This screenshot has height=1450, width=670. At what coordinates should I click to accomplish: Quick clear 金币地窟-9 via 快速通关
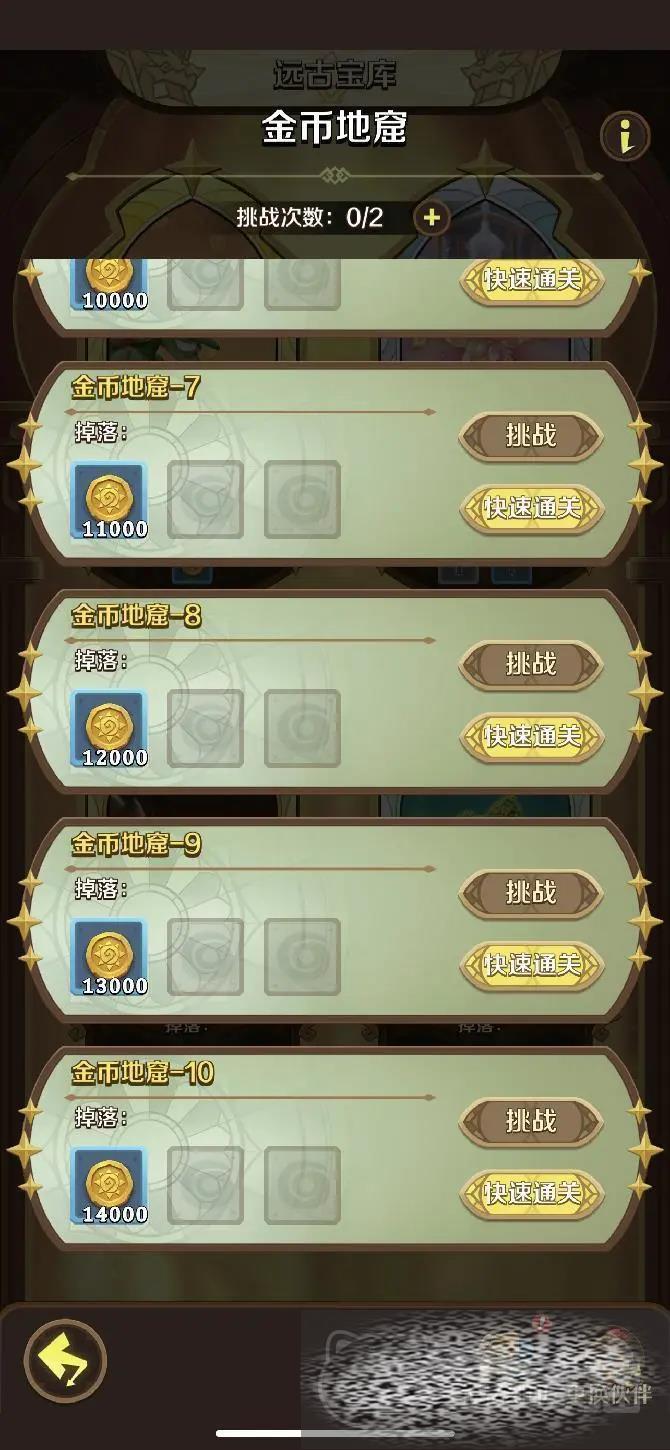point(532,965)
